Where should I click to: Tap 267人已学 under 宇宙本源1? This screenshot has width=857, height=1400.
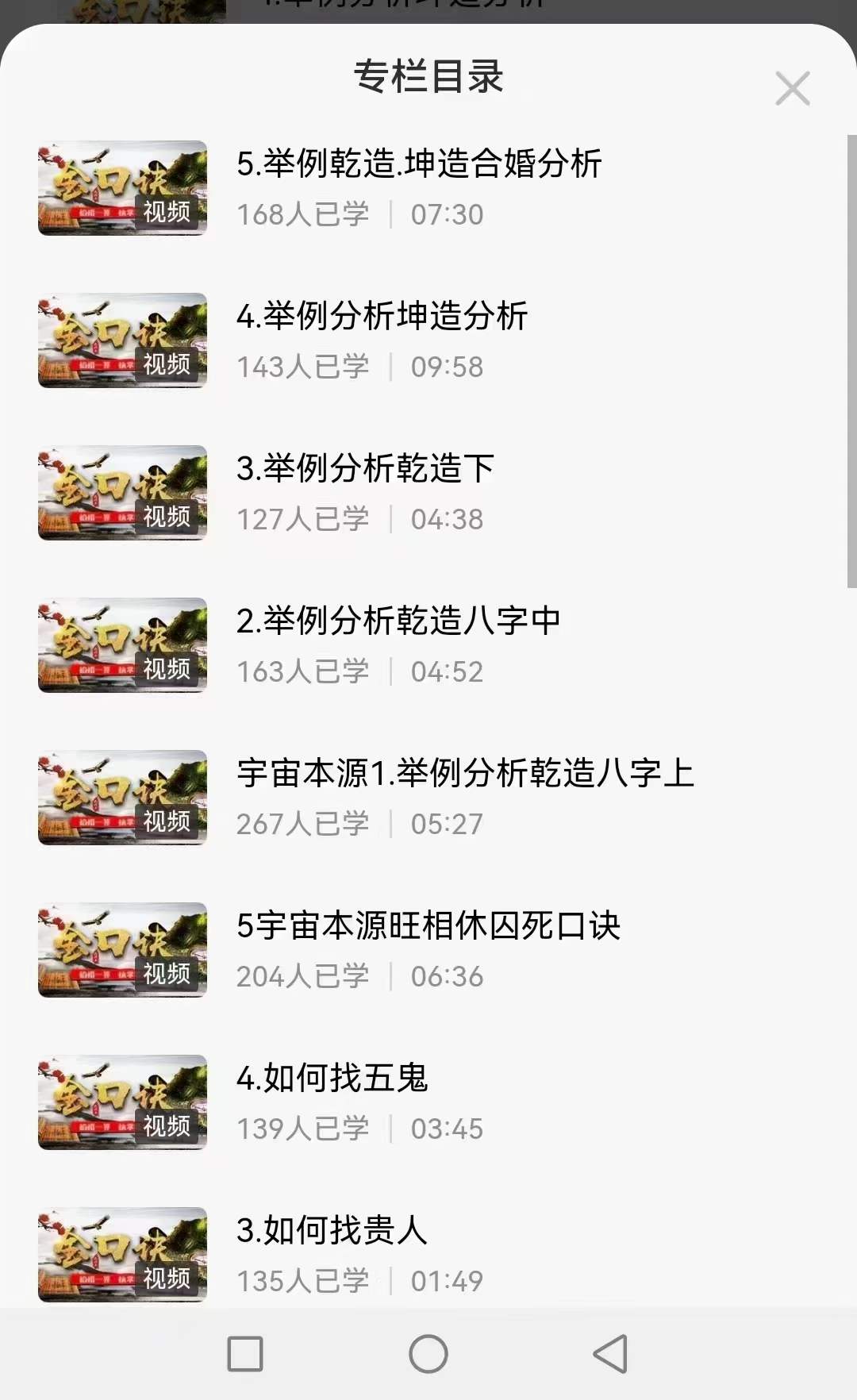(305, 823)
